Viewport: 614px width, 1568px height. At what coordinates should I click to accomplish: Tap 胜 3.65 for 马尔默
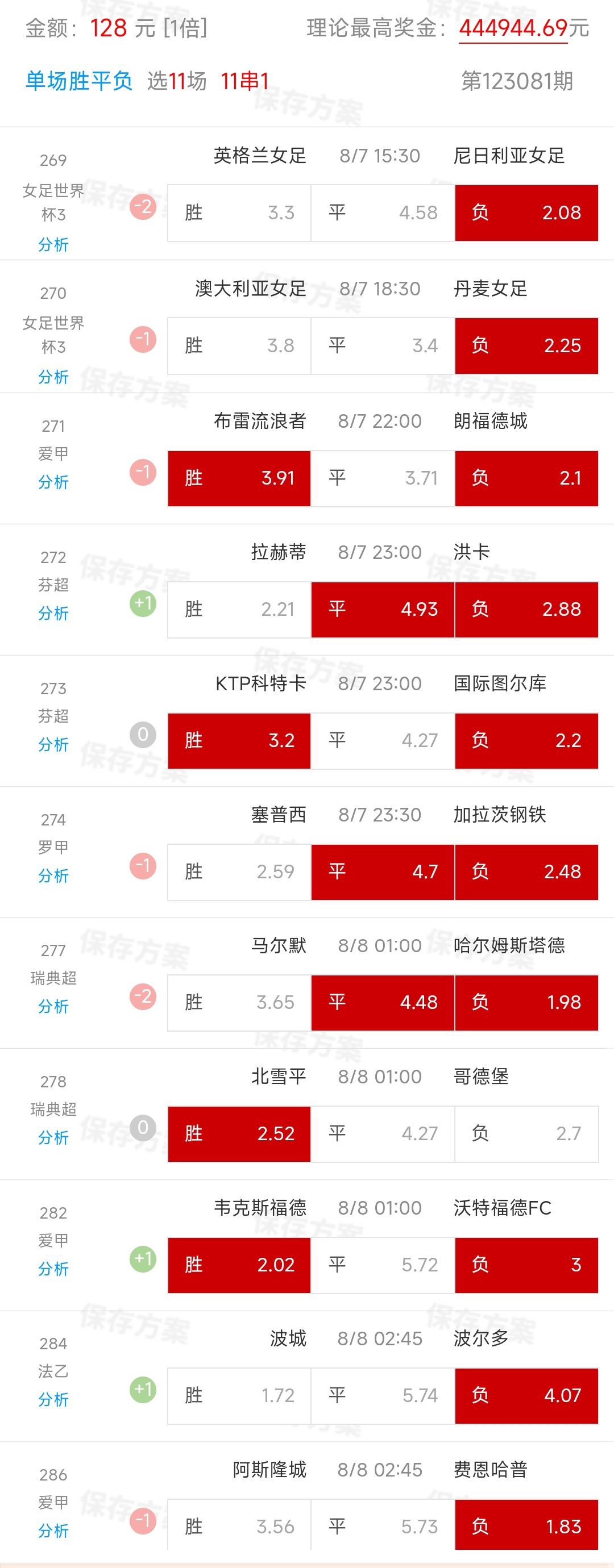click(239, 1003)
